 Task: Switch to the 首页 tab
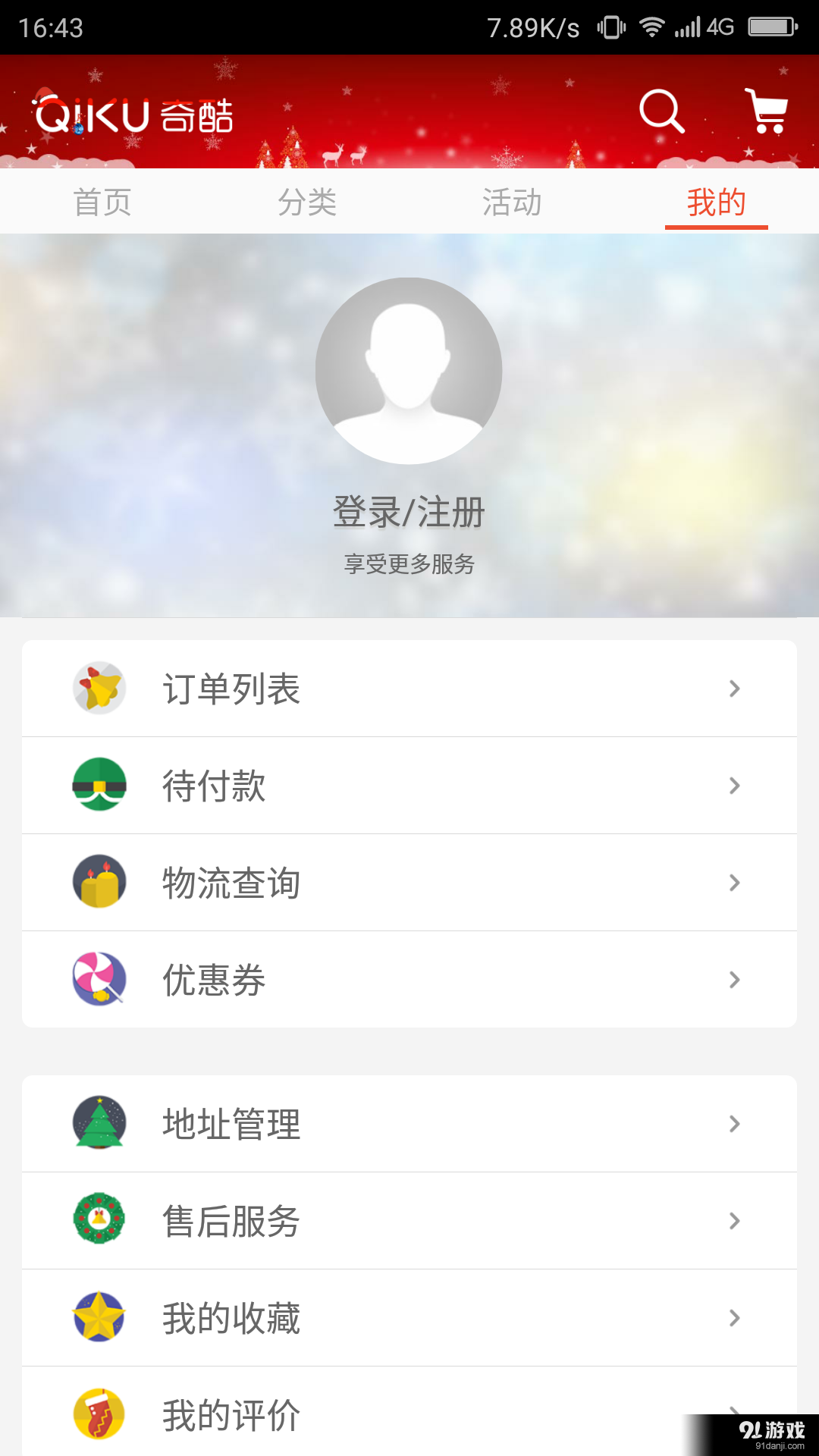pos(102,201)
